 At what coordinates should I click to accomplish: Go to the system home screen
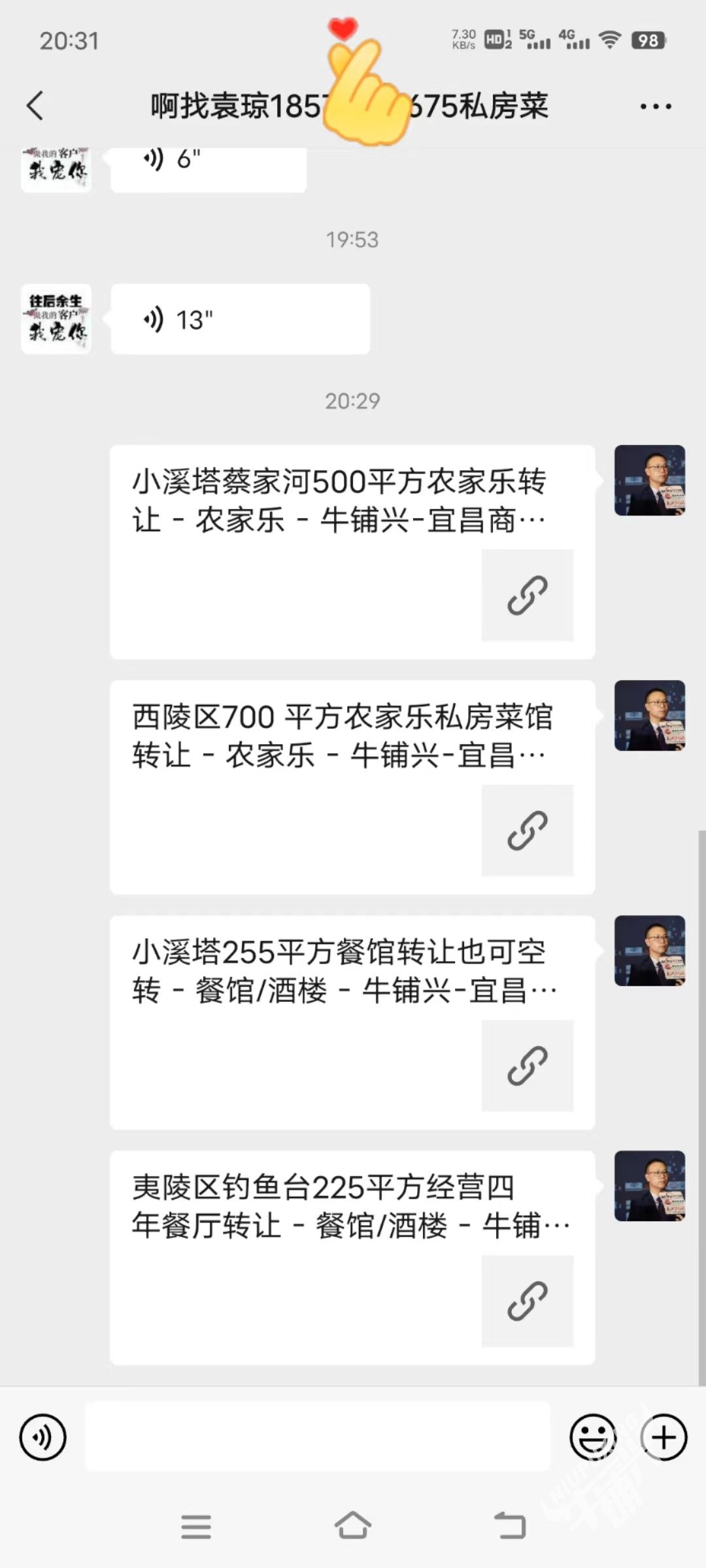[353, 1526]
